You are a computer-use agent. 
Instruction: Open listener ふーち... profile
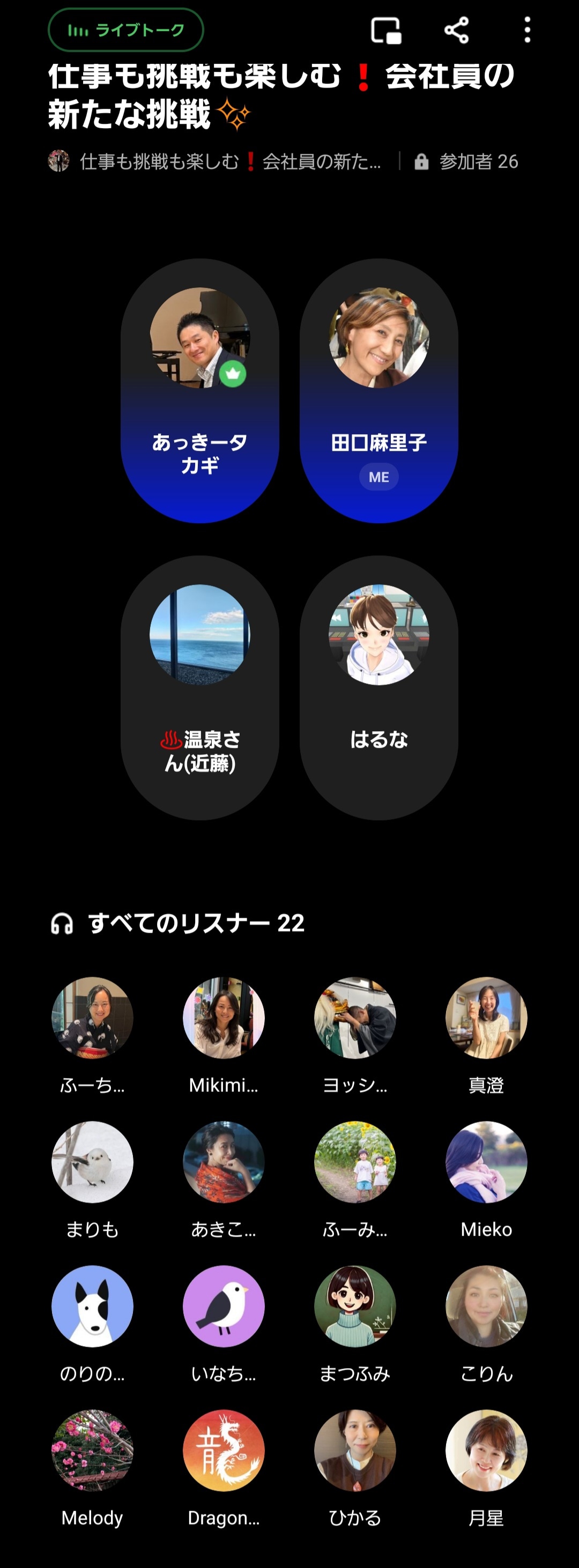point(93,1018)
